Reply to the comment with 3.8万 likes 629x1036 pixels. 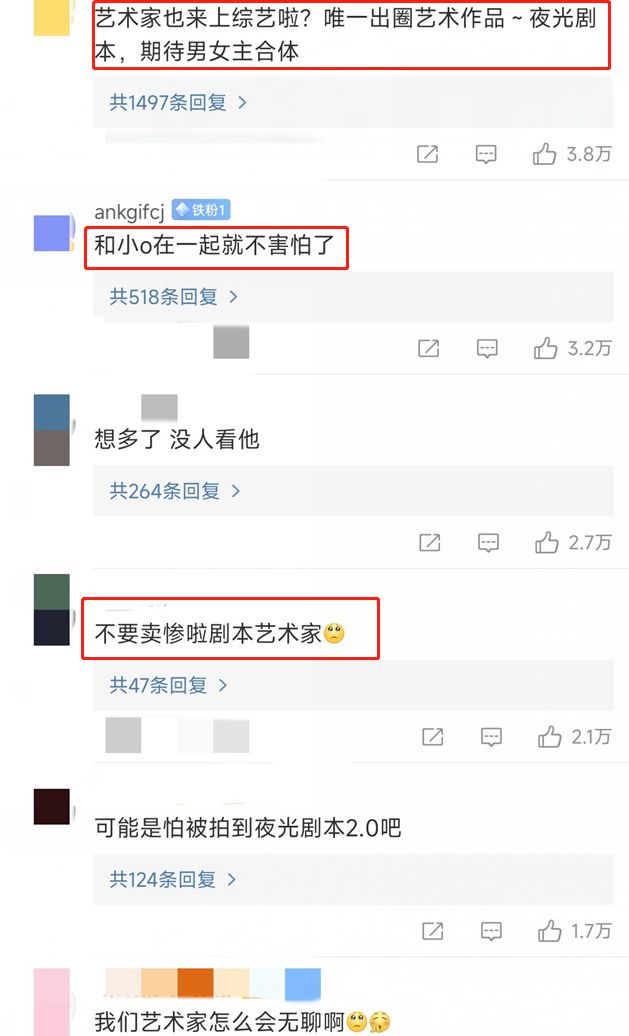486,154
